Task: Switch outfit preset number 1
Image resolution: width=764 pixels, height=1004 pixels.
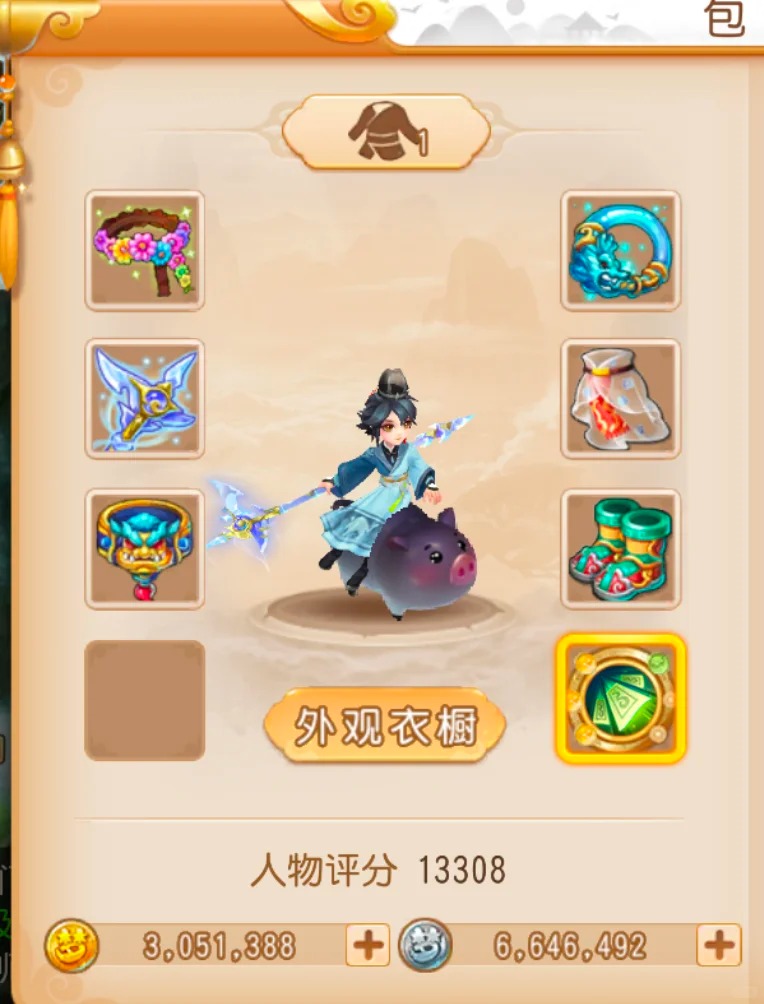Action: click(x=387, y=132)
